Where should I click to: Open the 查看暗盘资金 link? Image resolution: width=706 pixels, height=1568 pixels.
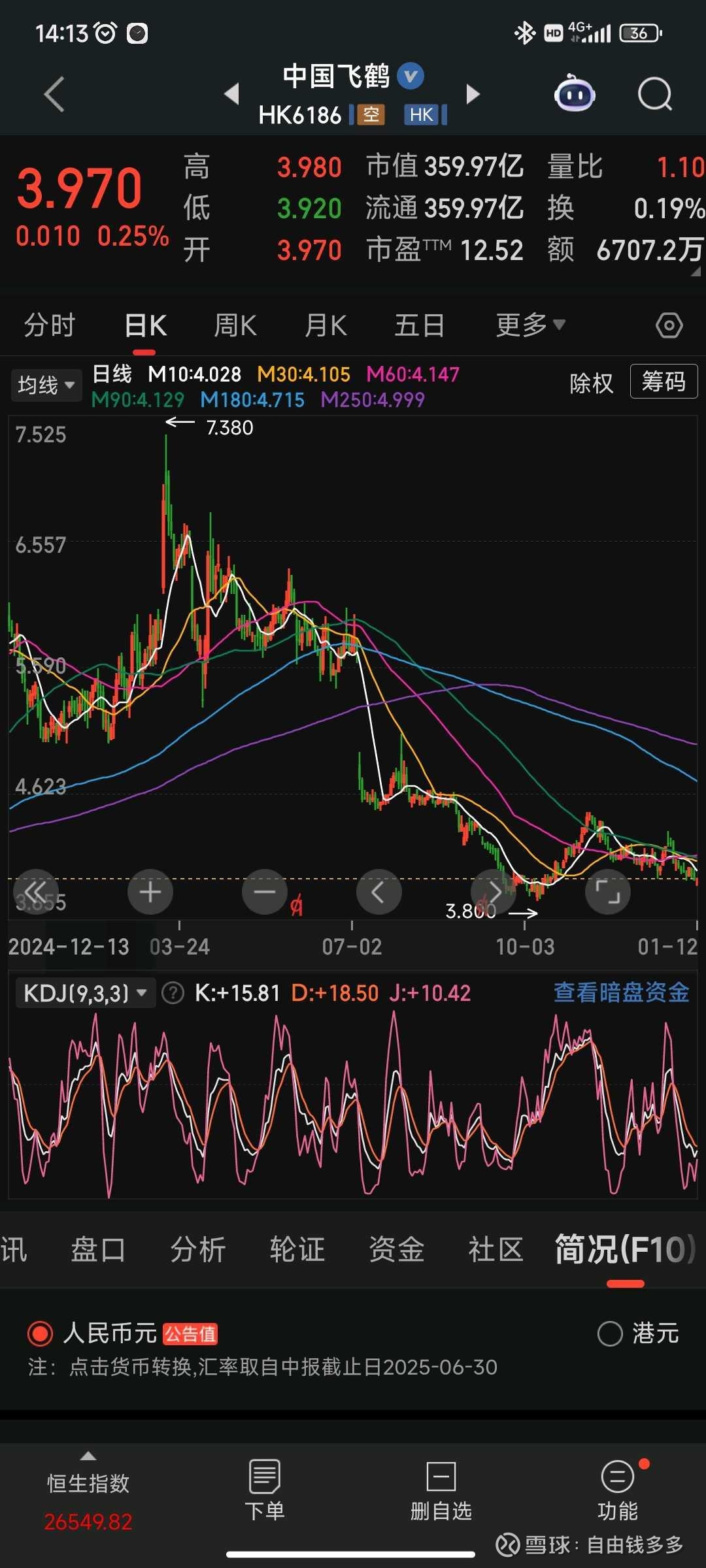[621, 992]
